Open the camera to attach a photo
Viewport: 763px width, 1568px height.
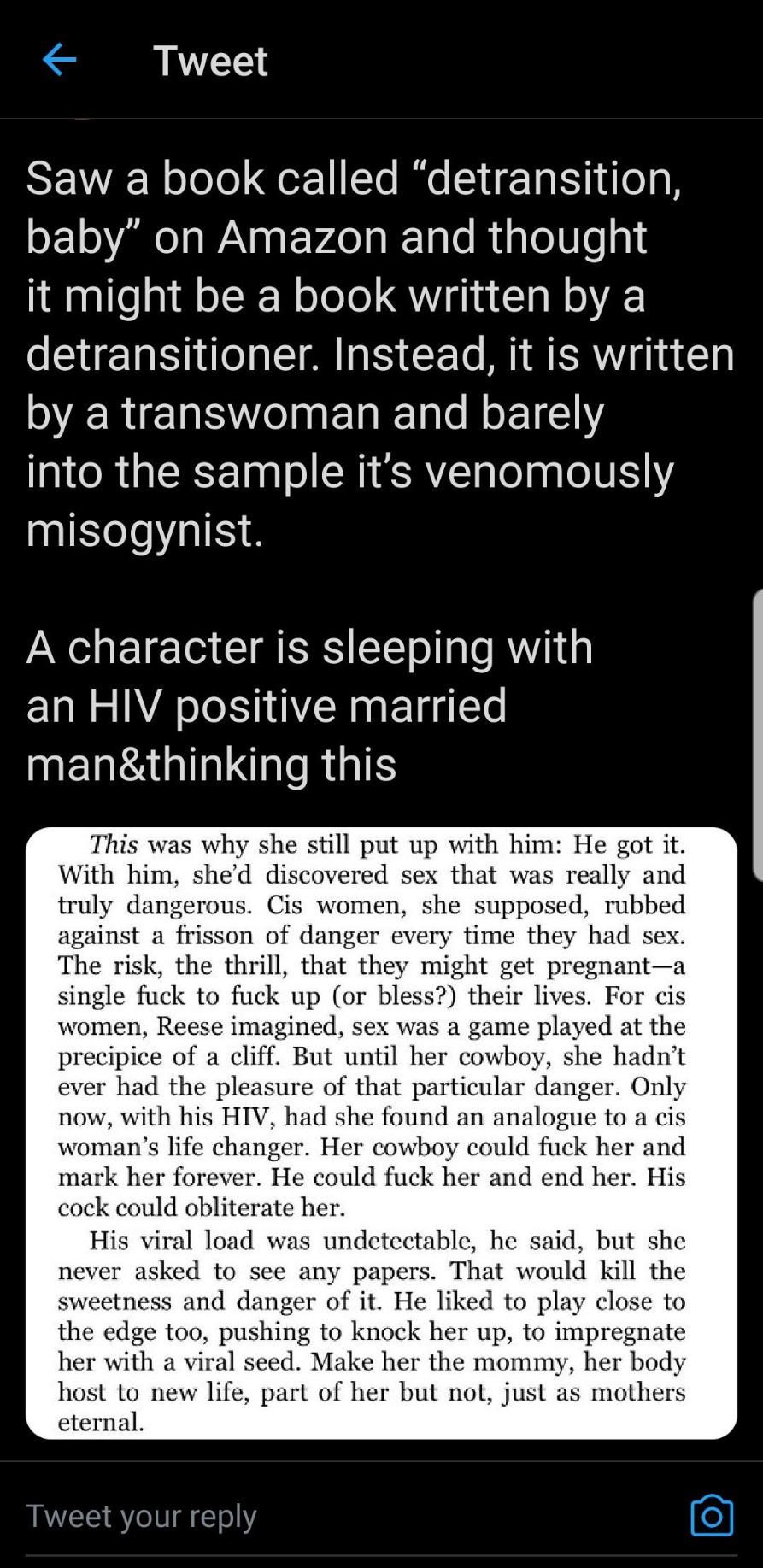(x=711, y=1516)
